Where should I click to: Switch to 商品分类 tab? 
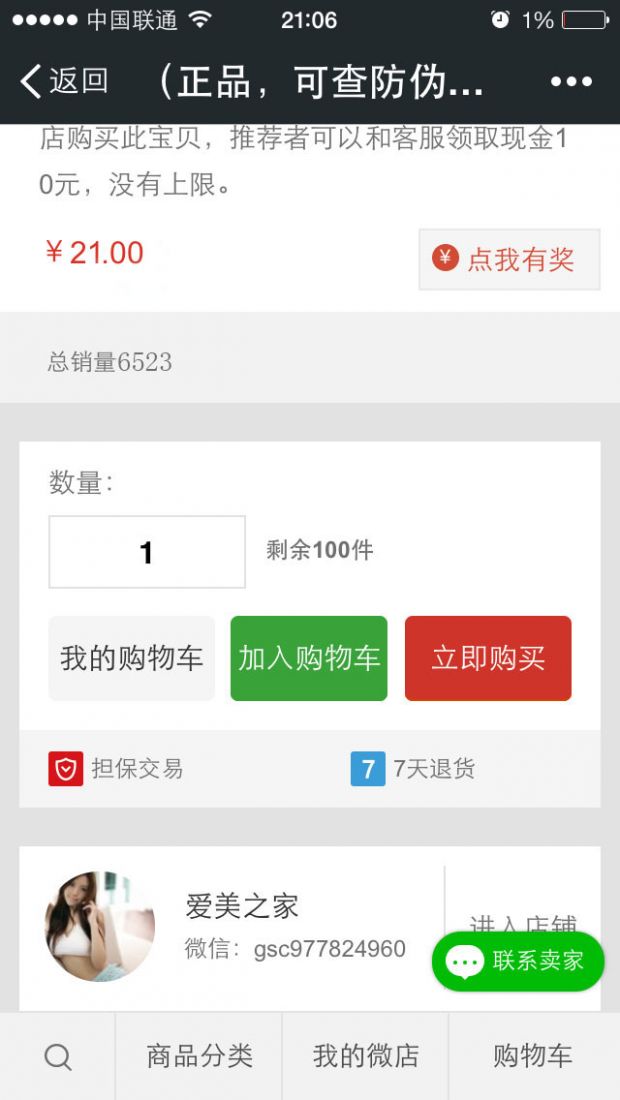(x=199, y=1057)
